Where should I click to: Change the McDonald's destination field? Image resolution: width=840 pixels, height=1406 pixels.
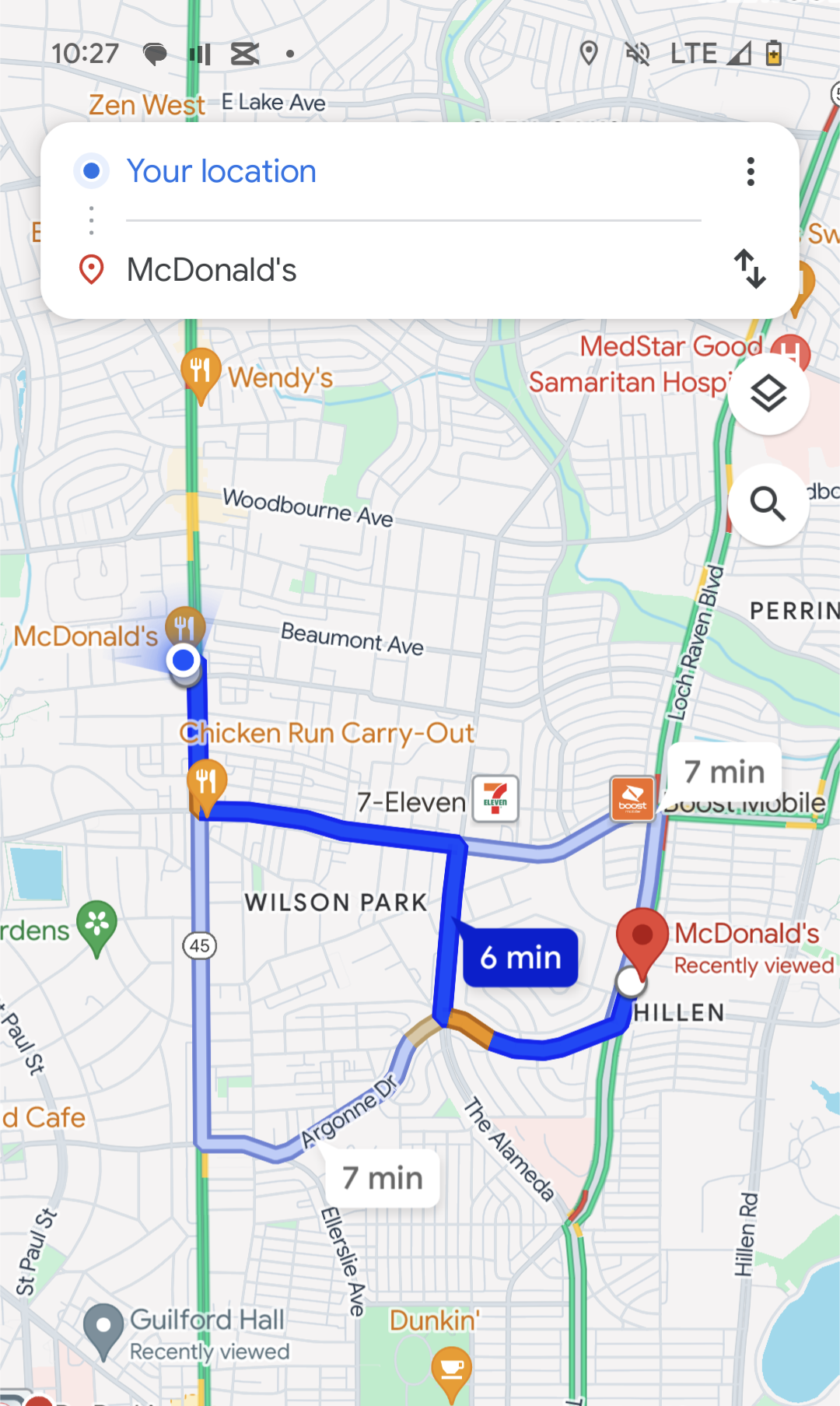click(x=212, y=270)
